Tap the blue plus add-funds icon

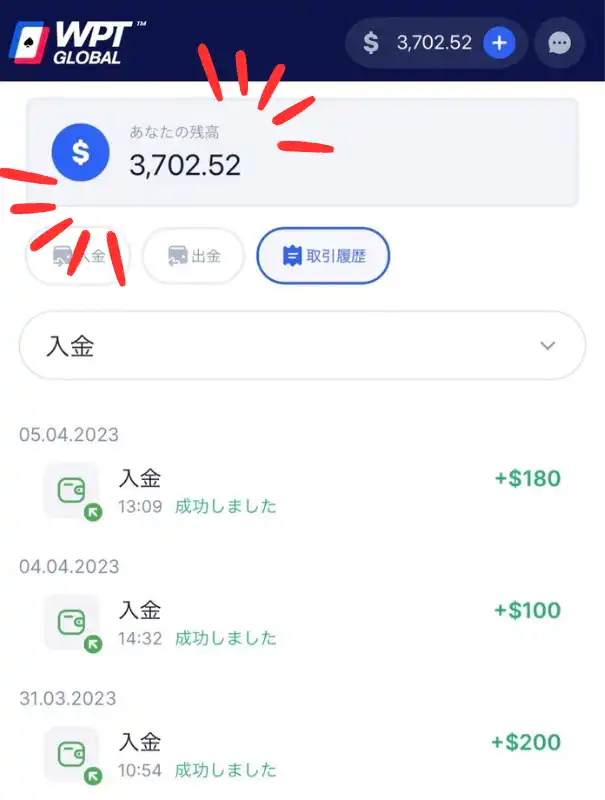click(x=499, y=43)
